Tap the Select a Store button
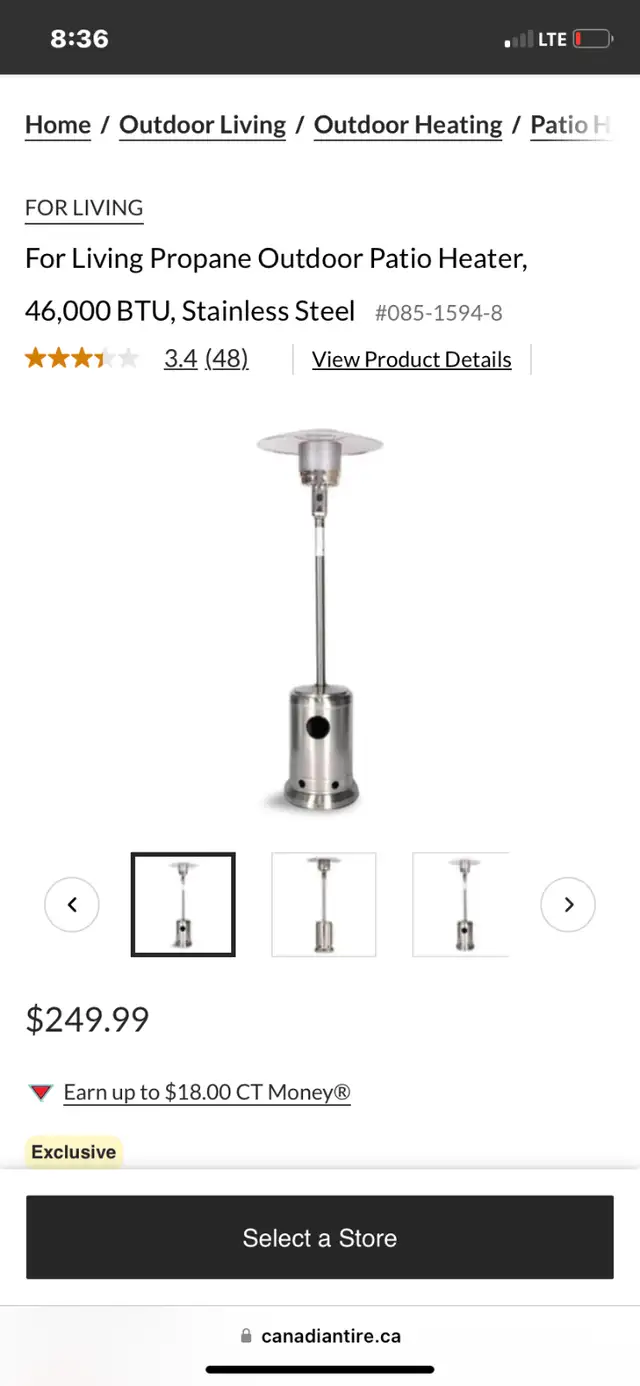Viewport: 640px width, 1386px height. (x=320, y=1237)
